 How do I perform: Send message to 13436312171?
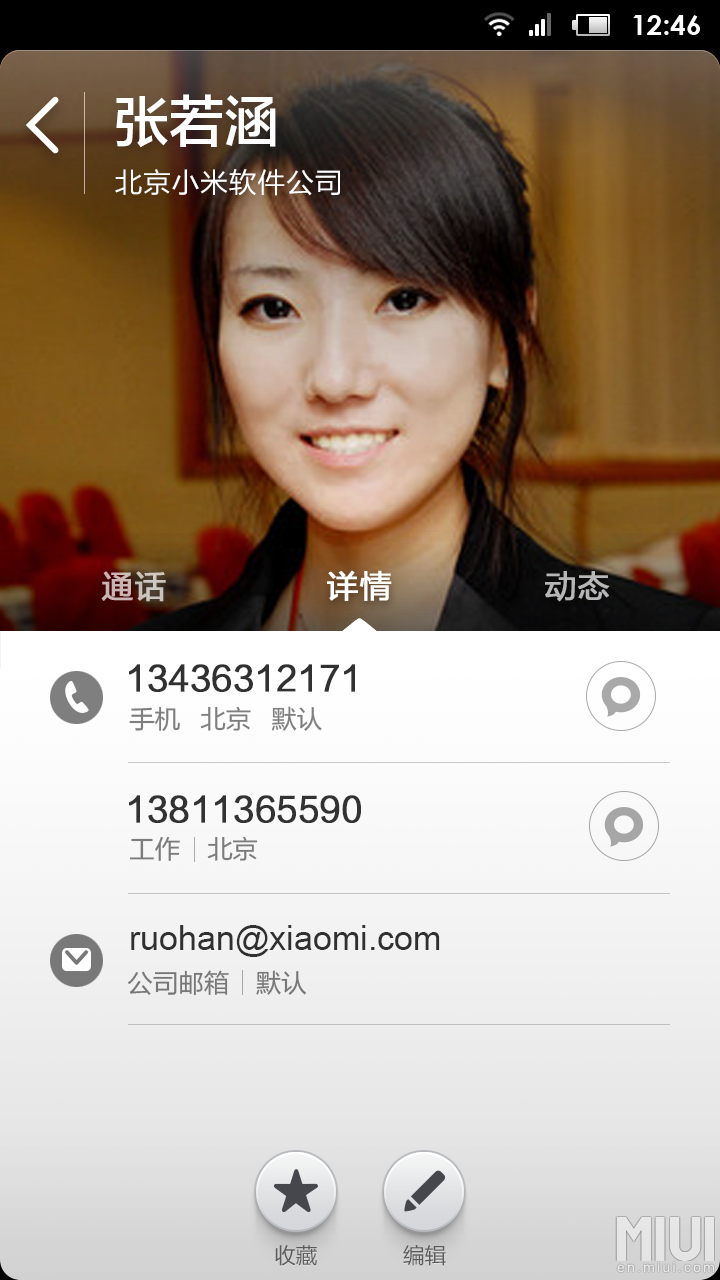pos(621,696)
